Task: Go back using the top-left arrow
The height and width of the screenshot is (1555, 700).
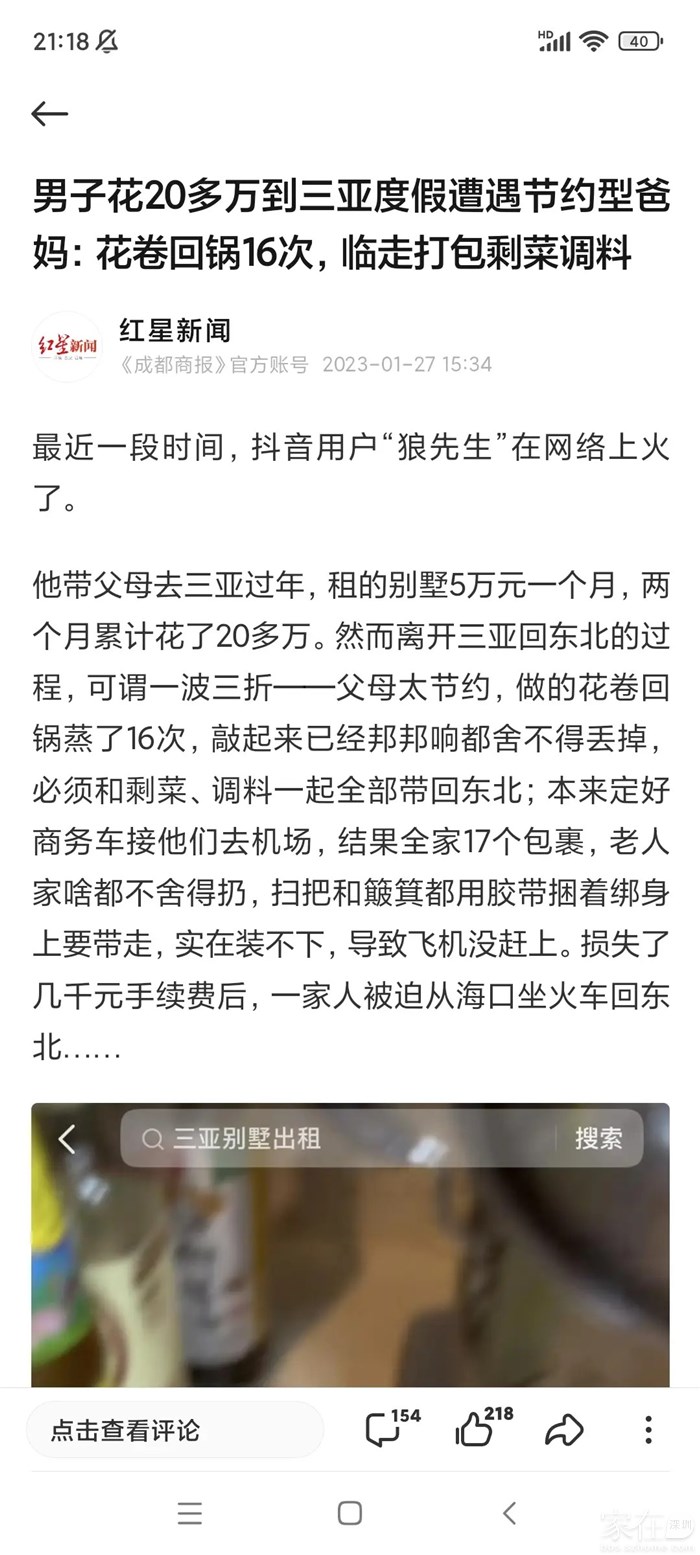Action: click(49, 114)
